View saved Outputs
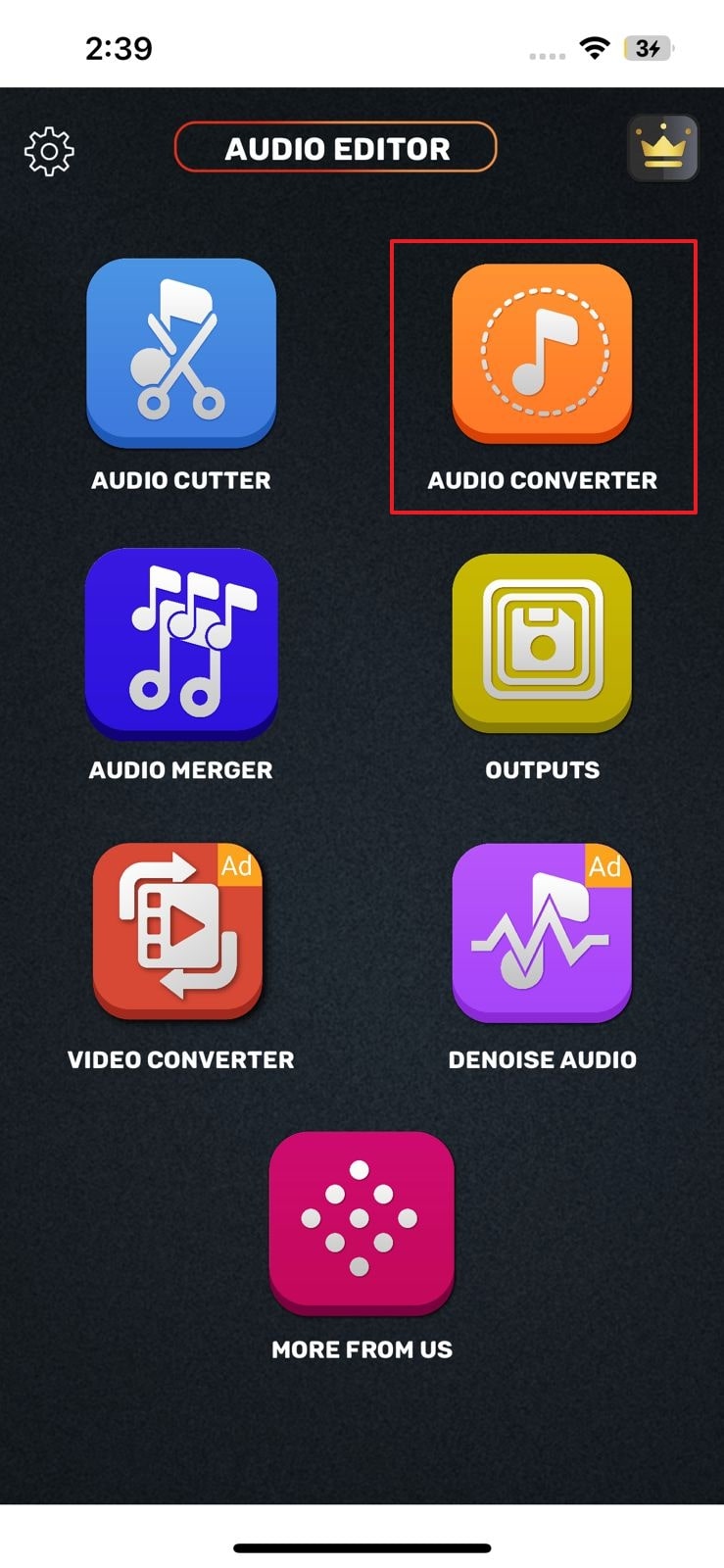The image size is (724, 1568). pyautogui.click(x=542, y=643)
